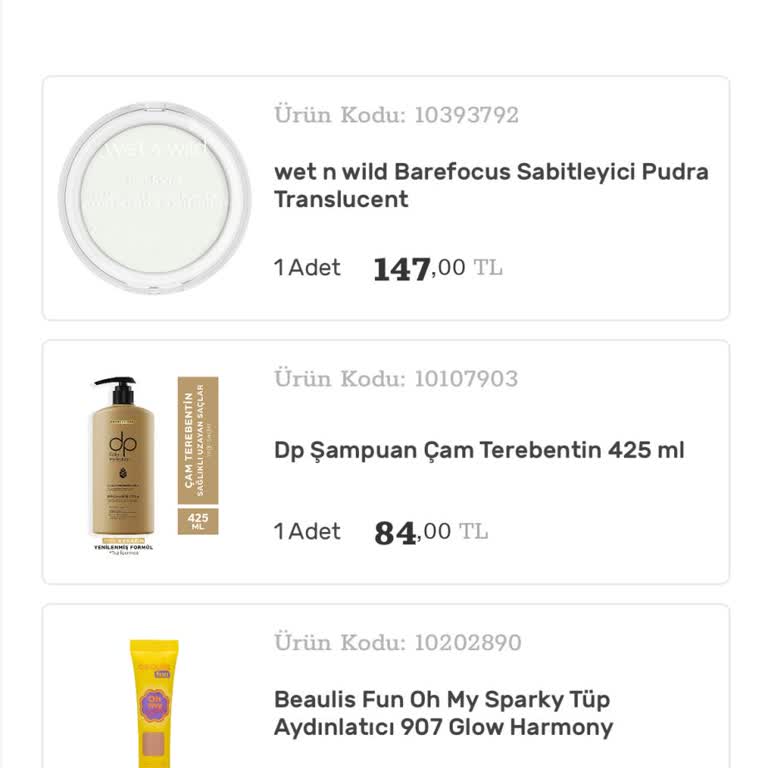Image resolution: width=768 pixels, height=768 pixels.
Task: Open the wet n wild Barefocus Pudra item
Action: (491, 185)
